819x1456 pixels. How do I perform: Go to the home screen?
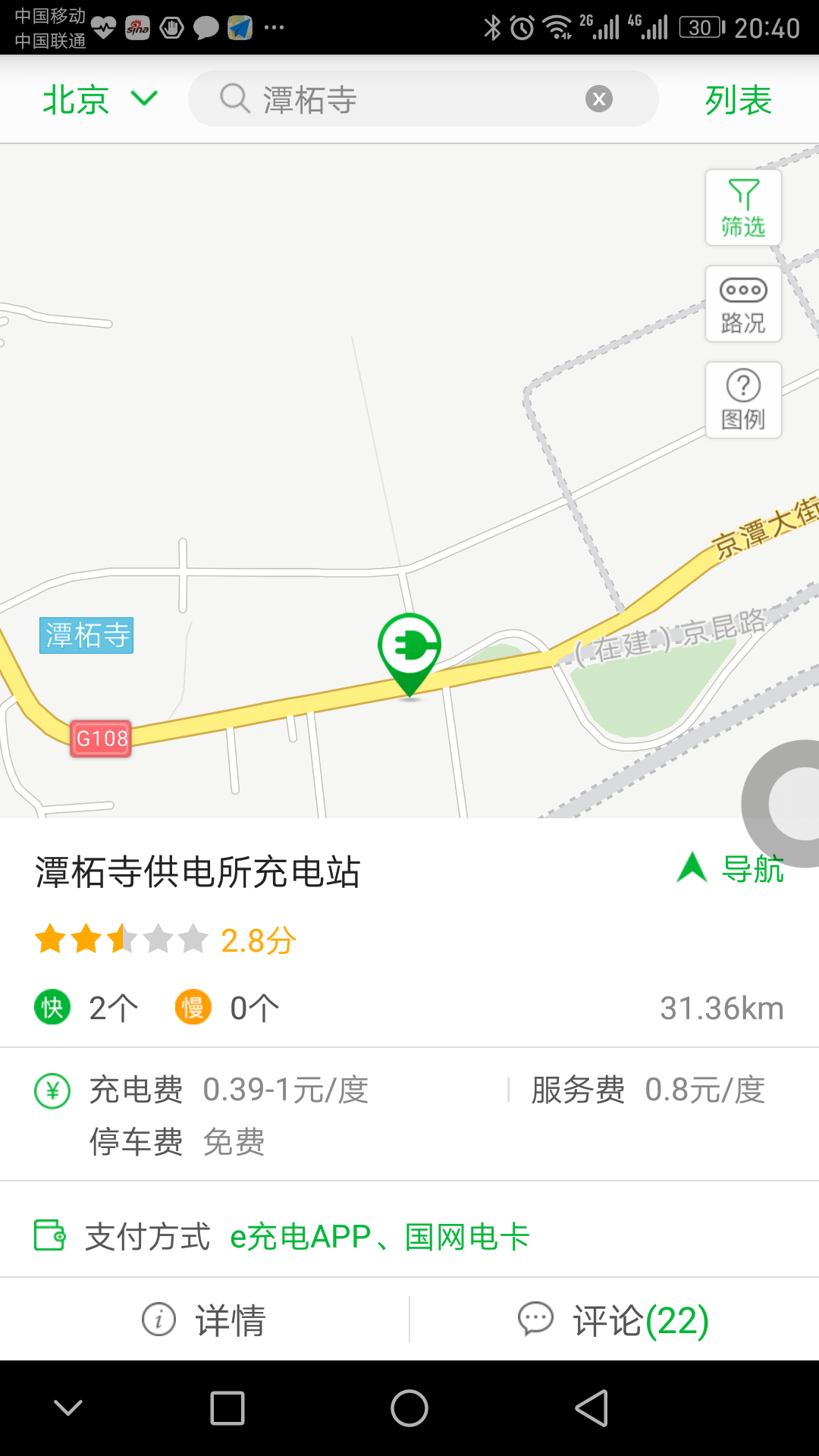point(409,1408)
